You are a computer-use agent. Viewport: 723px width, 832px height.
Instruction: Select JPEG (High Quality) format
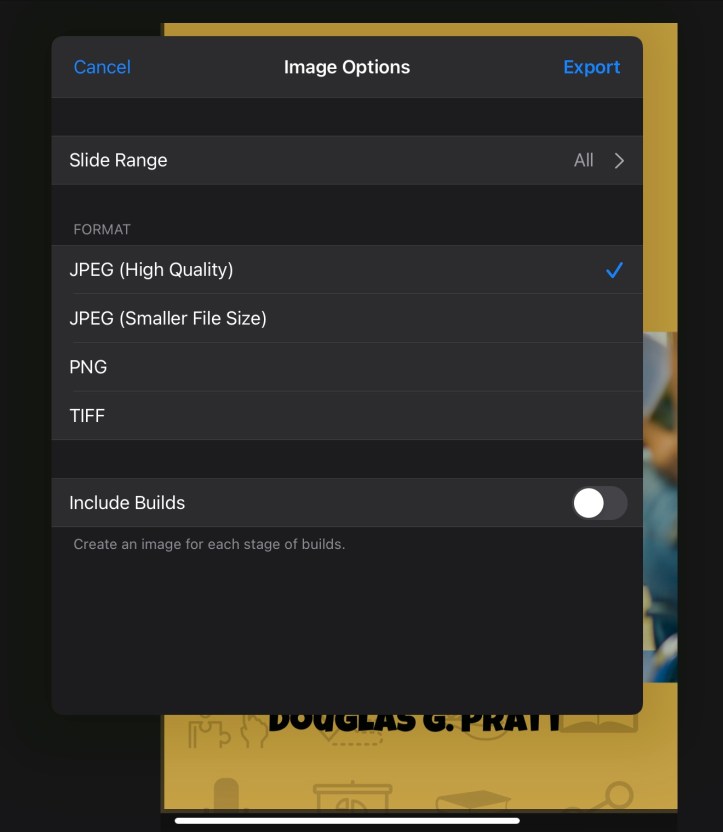click(x=346, y=270)
